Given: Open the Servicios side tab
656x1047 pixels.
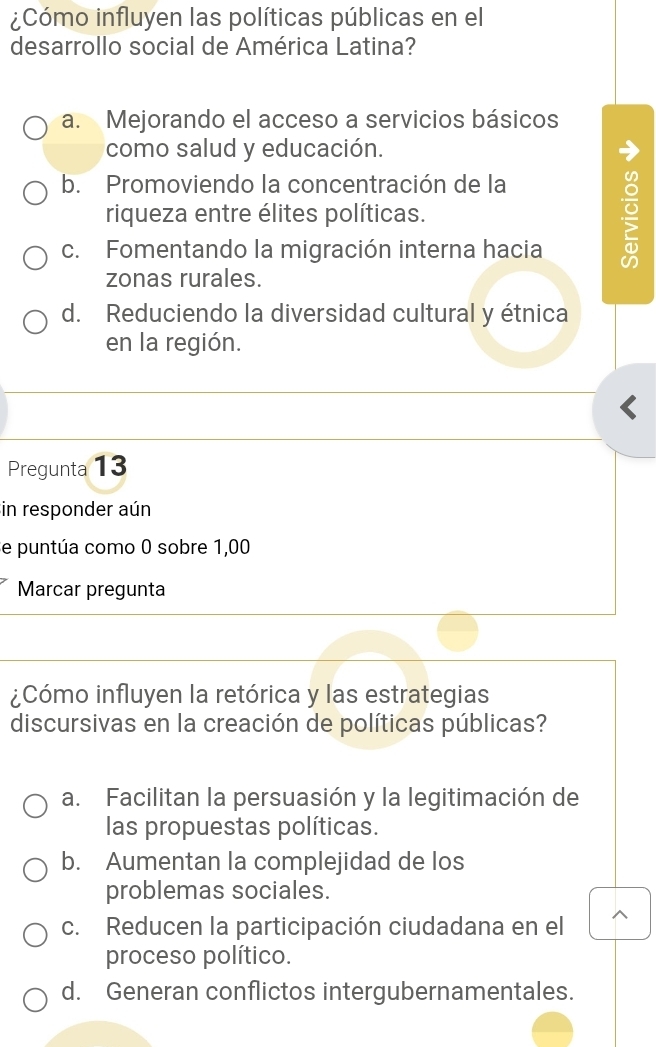Looking at the screenshot, I should [628, 204].
